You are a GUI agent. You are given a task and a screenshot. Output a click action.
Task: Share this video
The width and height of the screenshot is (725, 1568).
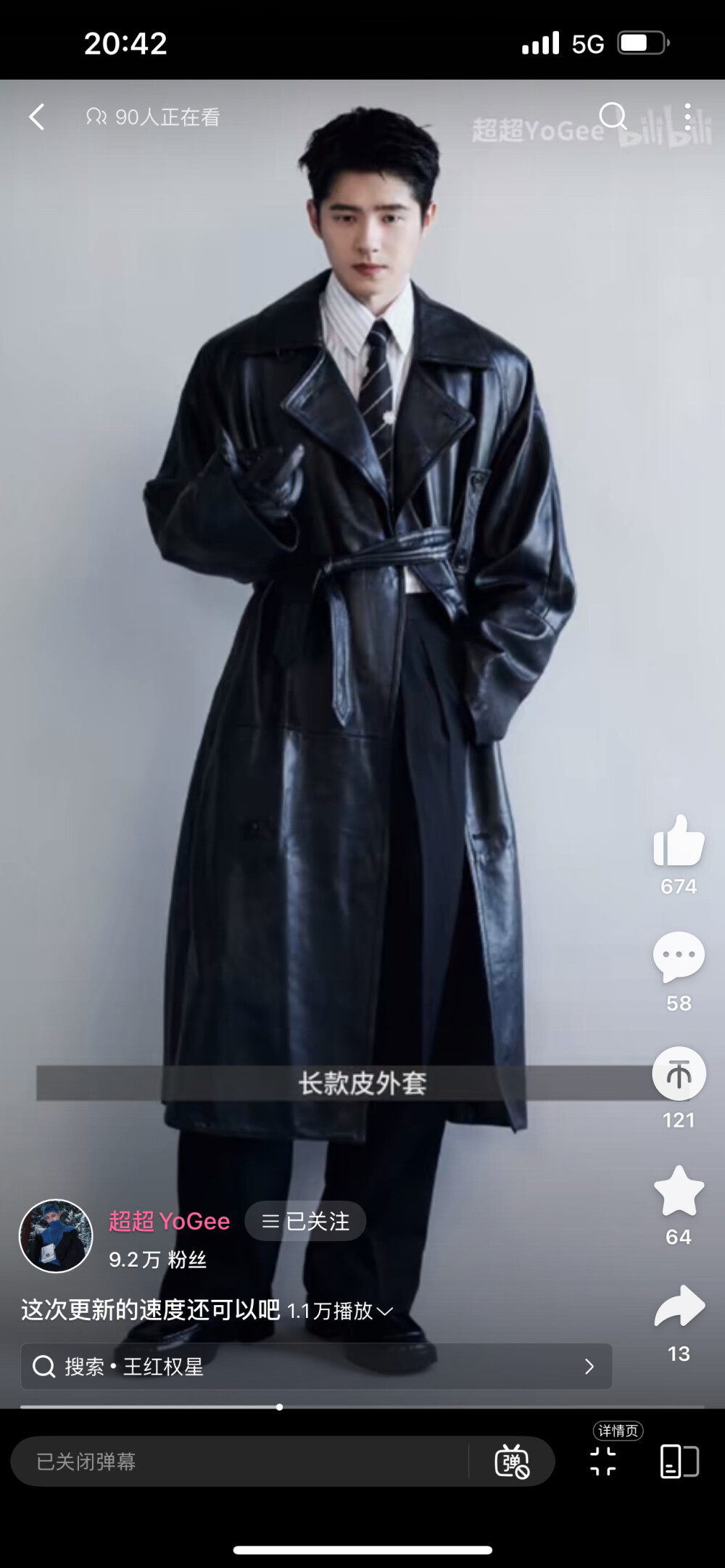tap(679, 1306)
